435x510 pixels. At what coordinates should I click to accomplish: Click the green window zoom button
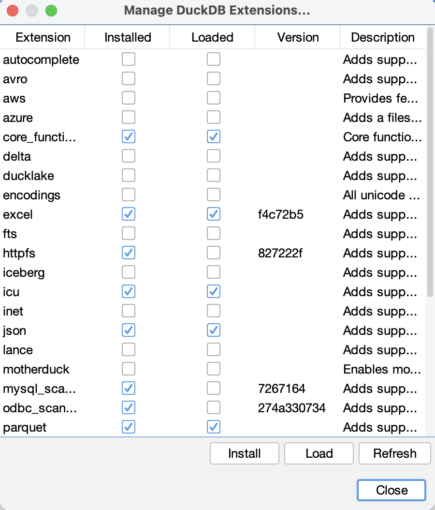(x=51, y=11)
